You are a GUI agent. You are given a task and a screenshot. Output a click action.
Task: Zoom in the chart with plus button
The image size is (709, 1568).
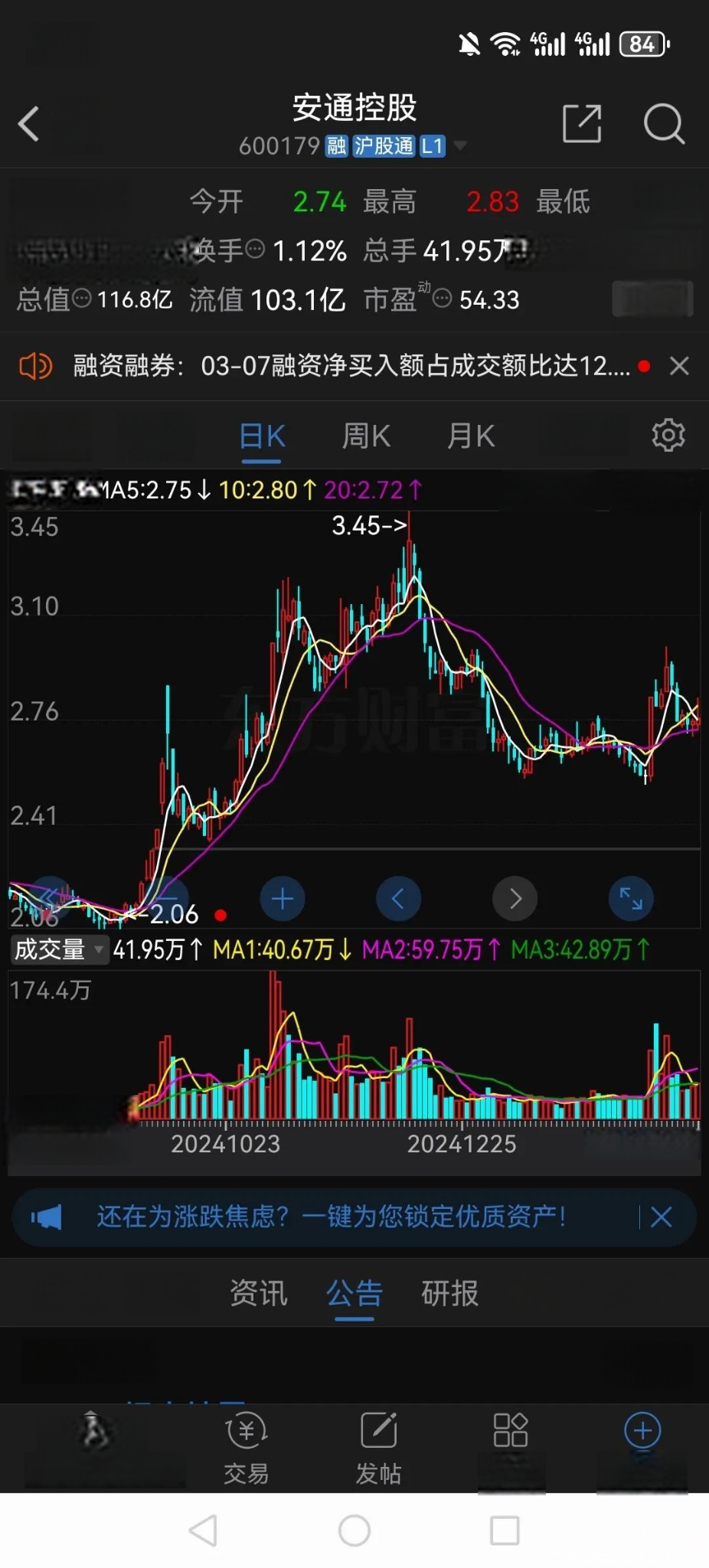(x=283, y=898)
